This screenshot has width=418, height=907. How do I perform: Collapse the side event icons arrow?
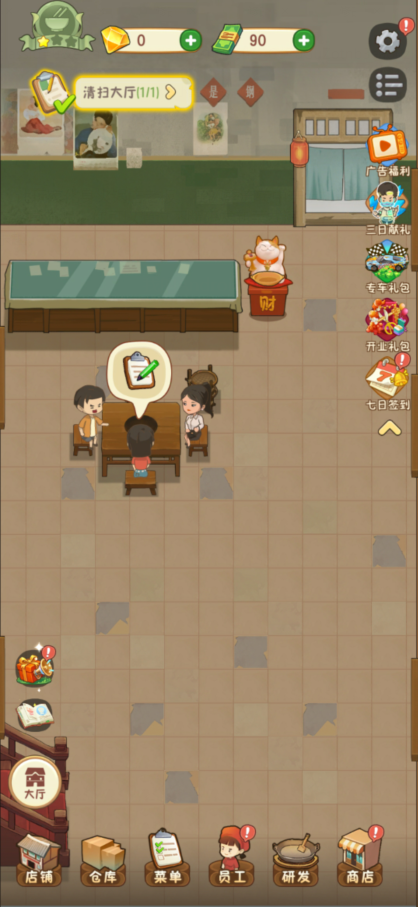tap(390, 428)
